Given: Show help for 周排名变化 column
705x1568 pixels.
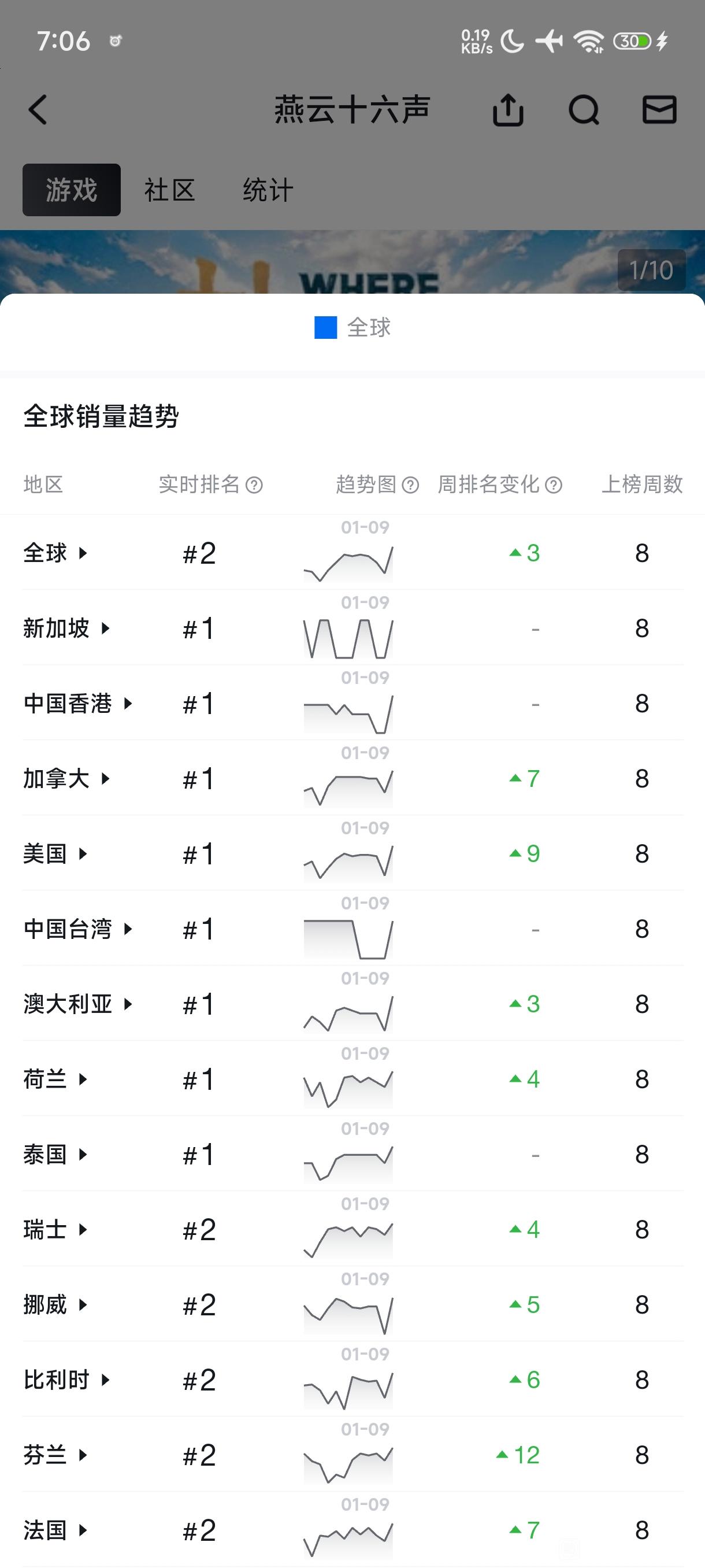Looking at the screenshot, I should coord(554,485).
